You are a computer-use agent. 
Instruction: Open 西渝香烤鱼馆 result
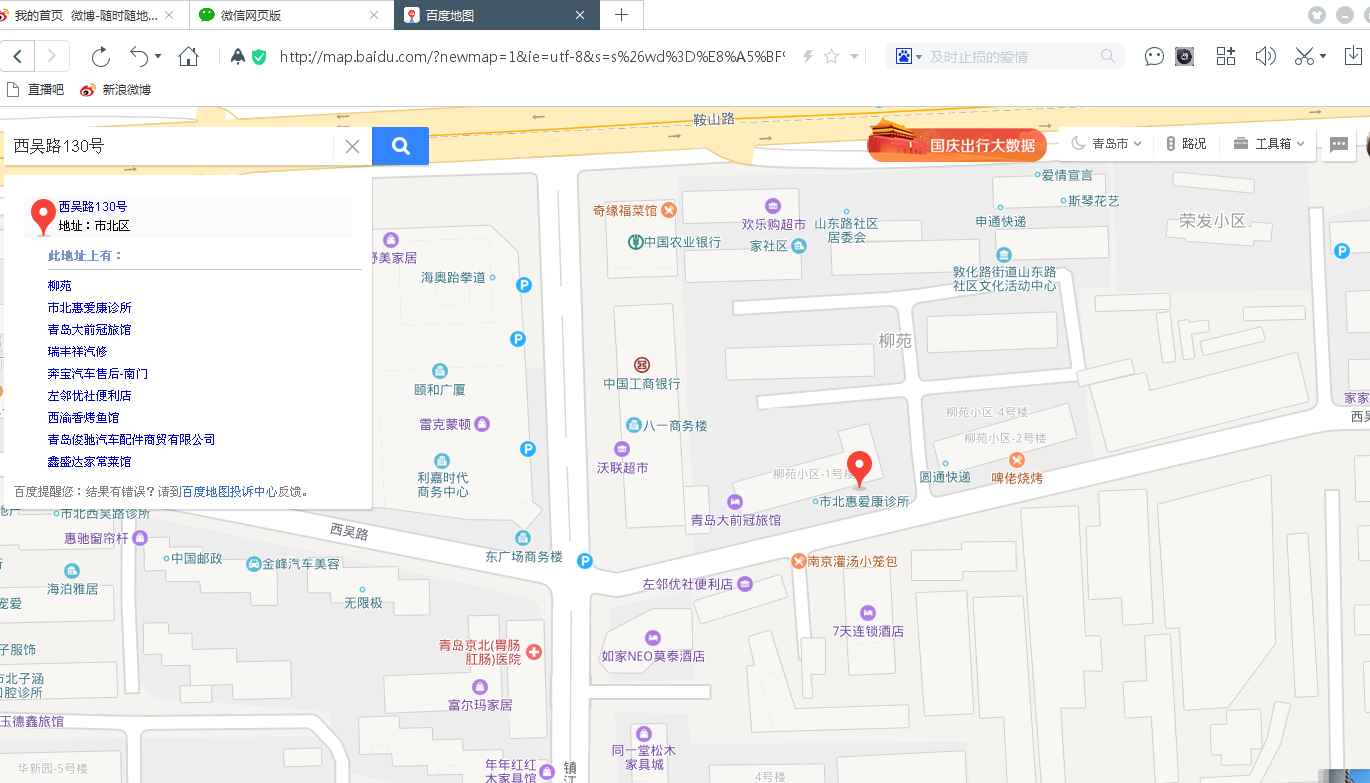pyautogui.click(x=84, y=418)
